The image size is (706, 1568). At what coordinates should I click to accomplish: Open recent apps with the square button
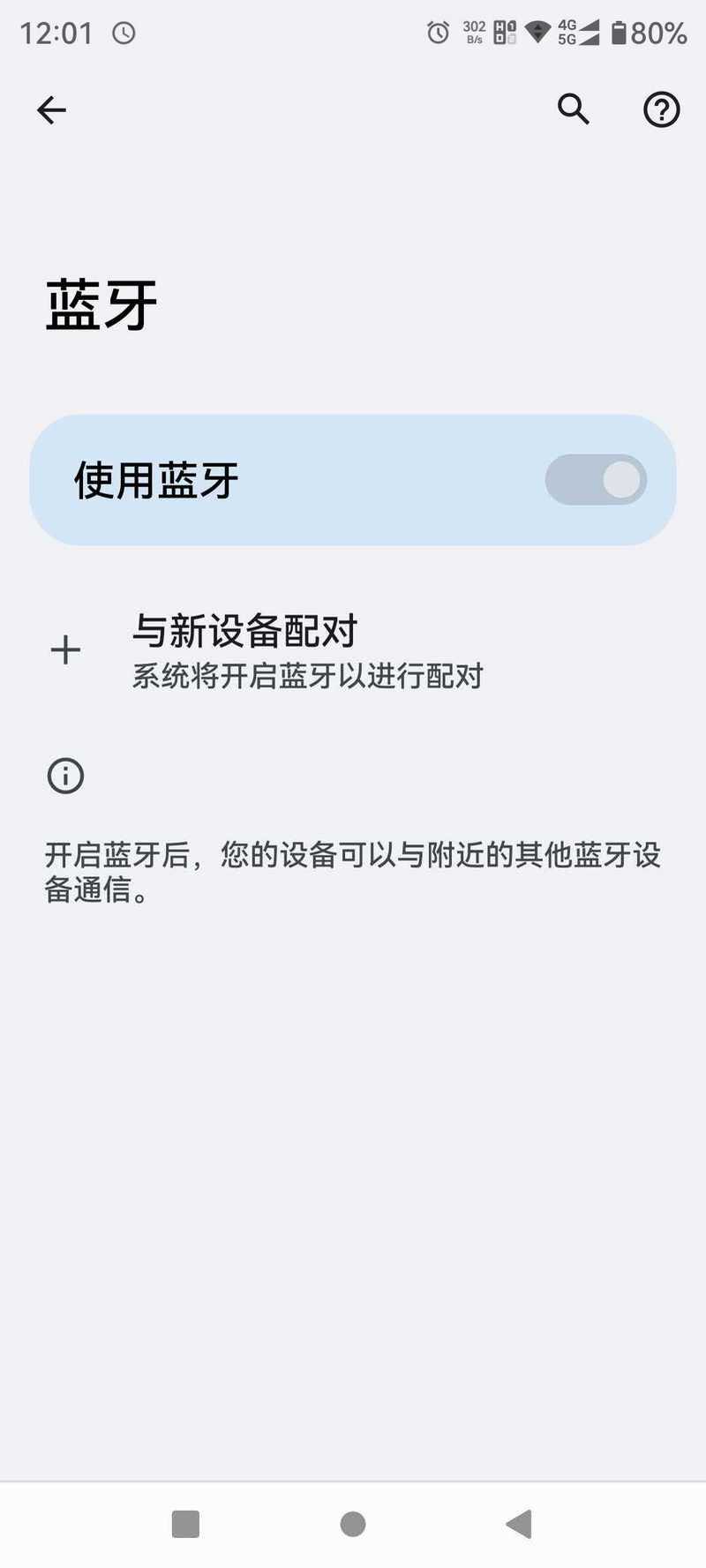point(185,1523)
